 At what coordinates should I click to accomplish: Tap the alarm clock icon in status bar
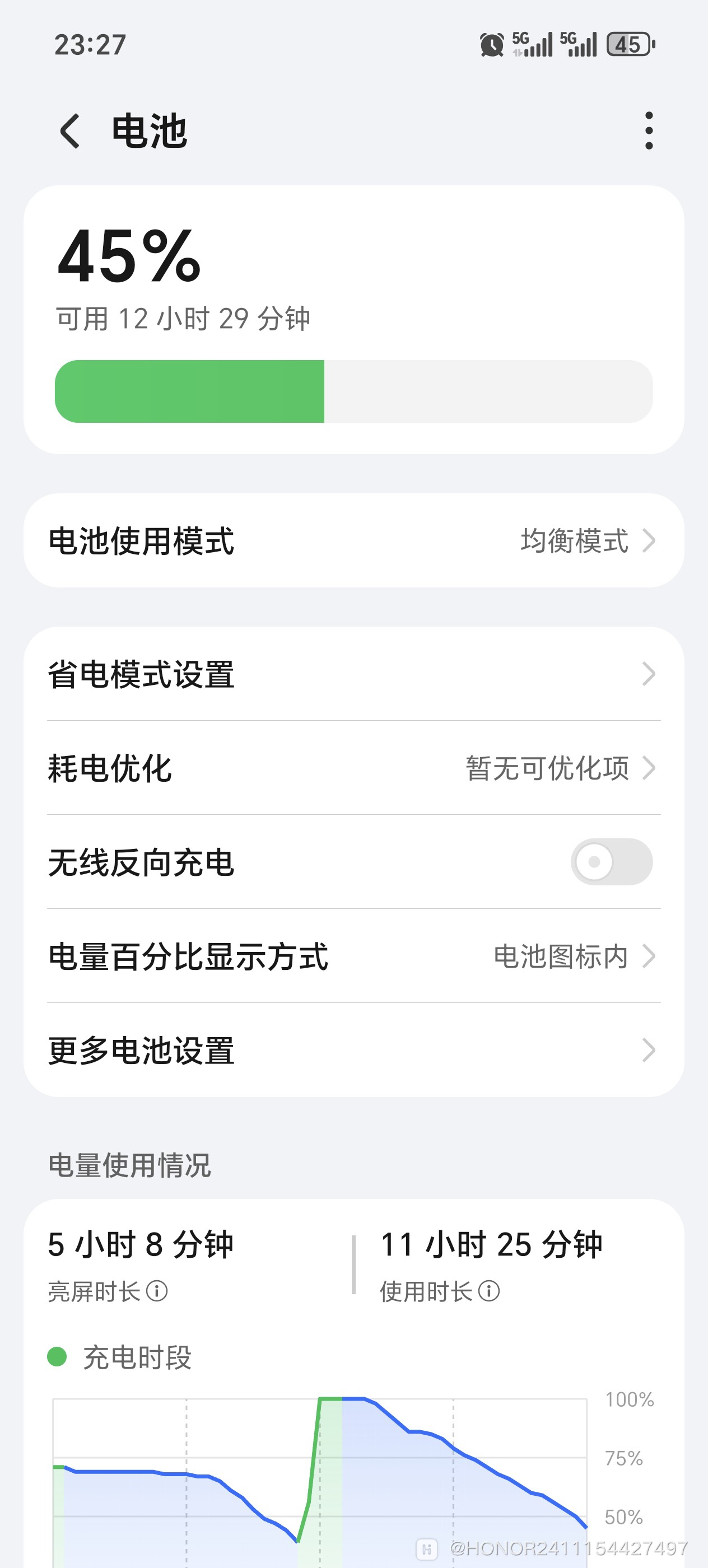(x=491, y=43)
